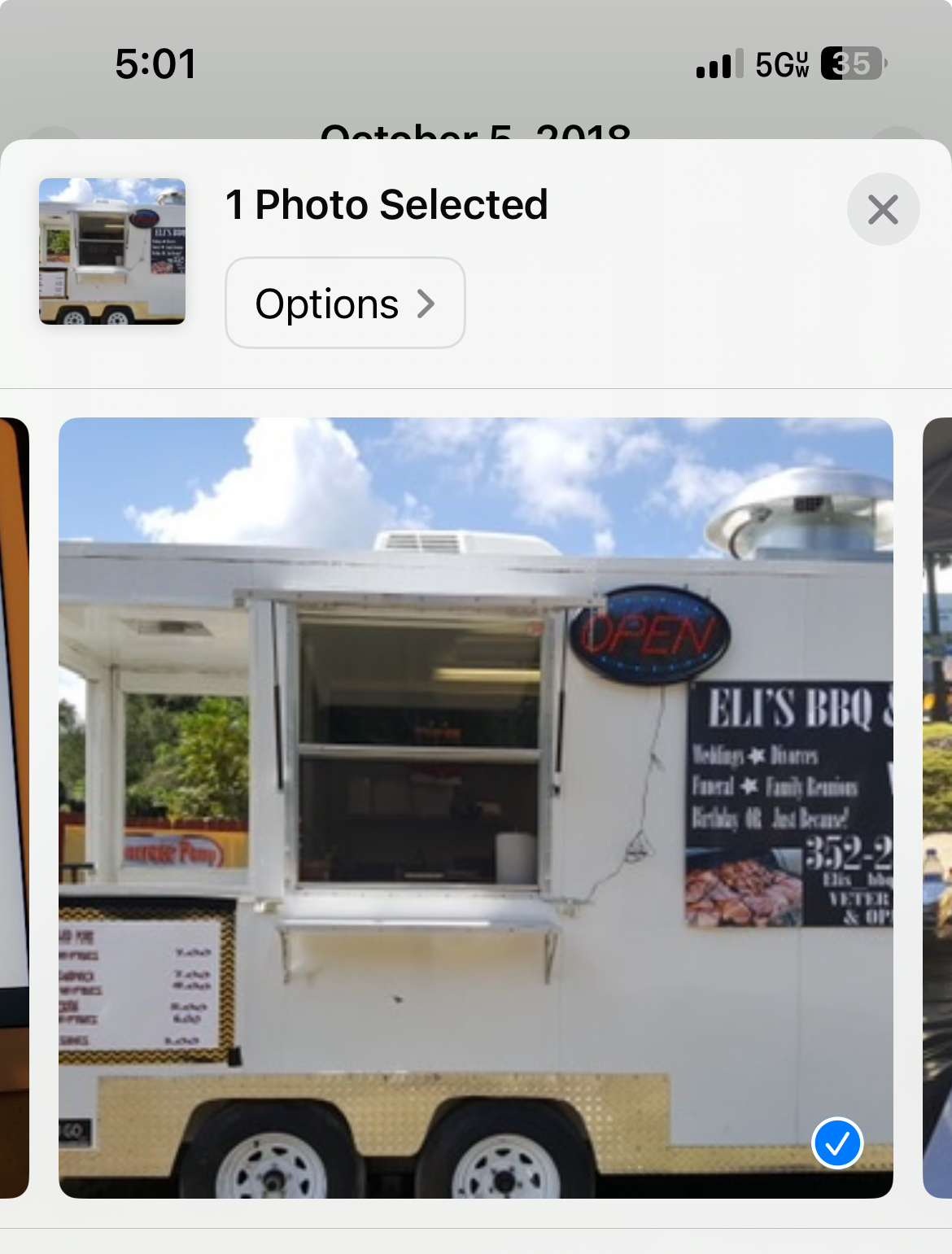Close the share sheet

point(883,209)
